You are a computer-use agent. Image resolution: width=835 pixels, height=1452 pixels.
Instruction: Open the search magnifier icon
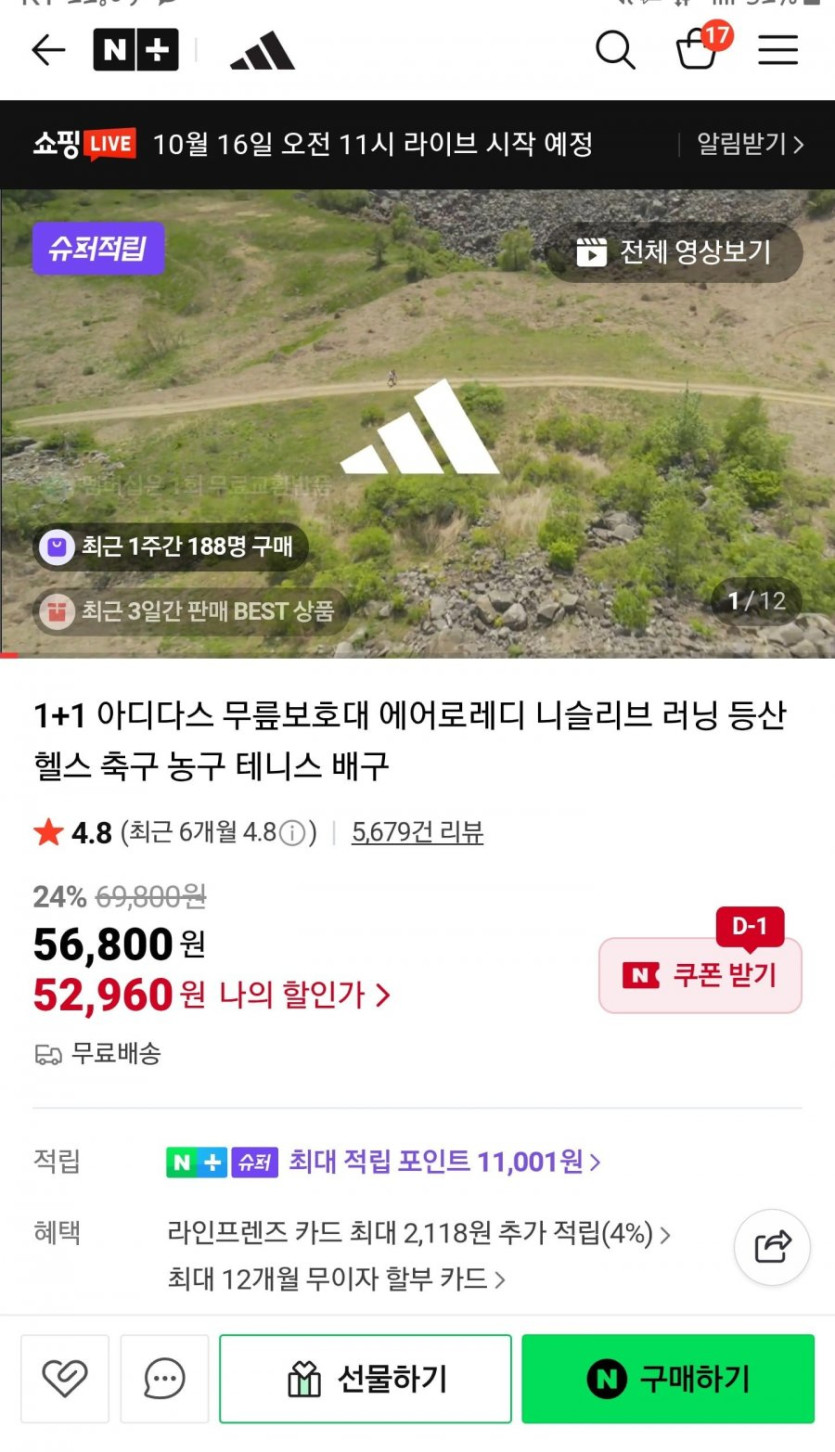[x=615, y=50]
